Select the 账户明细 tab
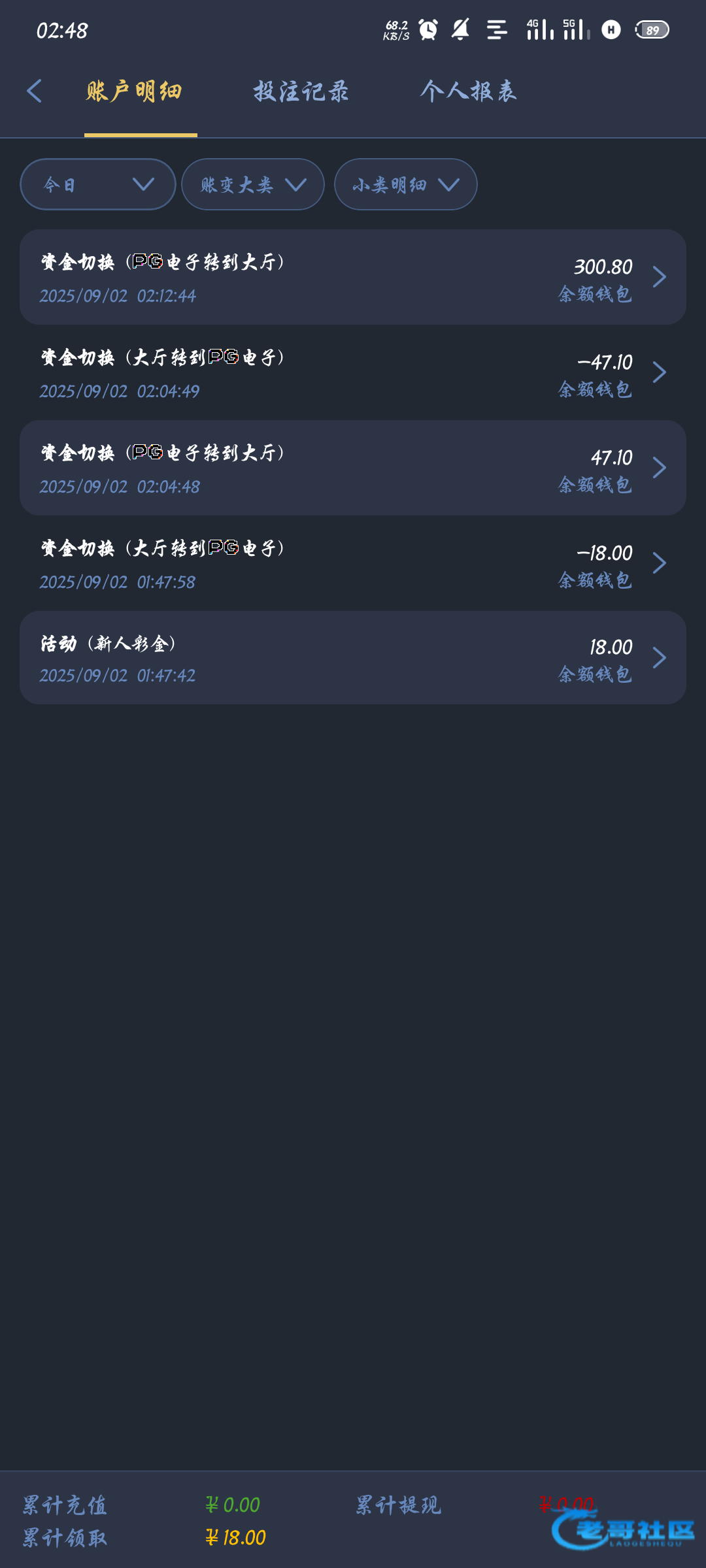706x1568 pixels. [134, 91]
